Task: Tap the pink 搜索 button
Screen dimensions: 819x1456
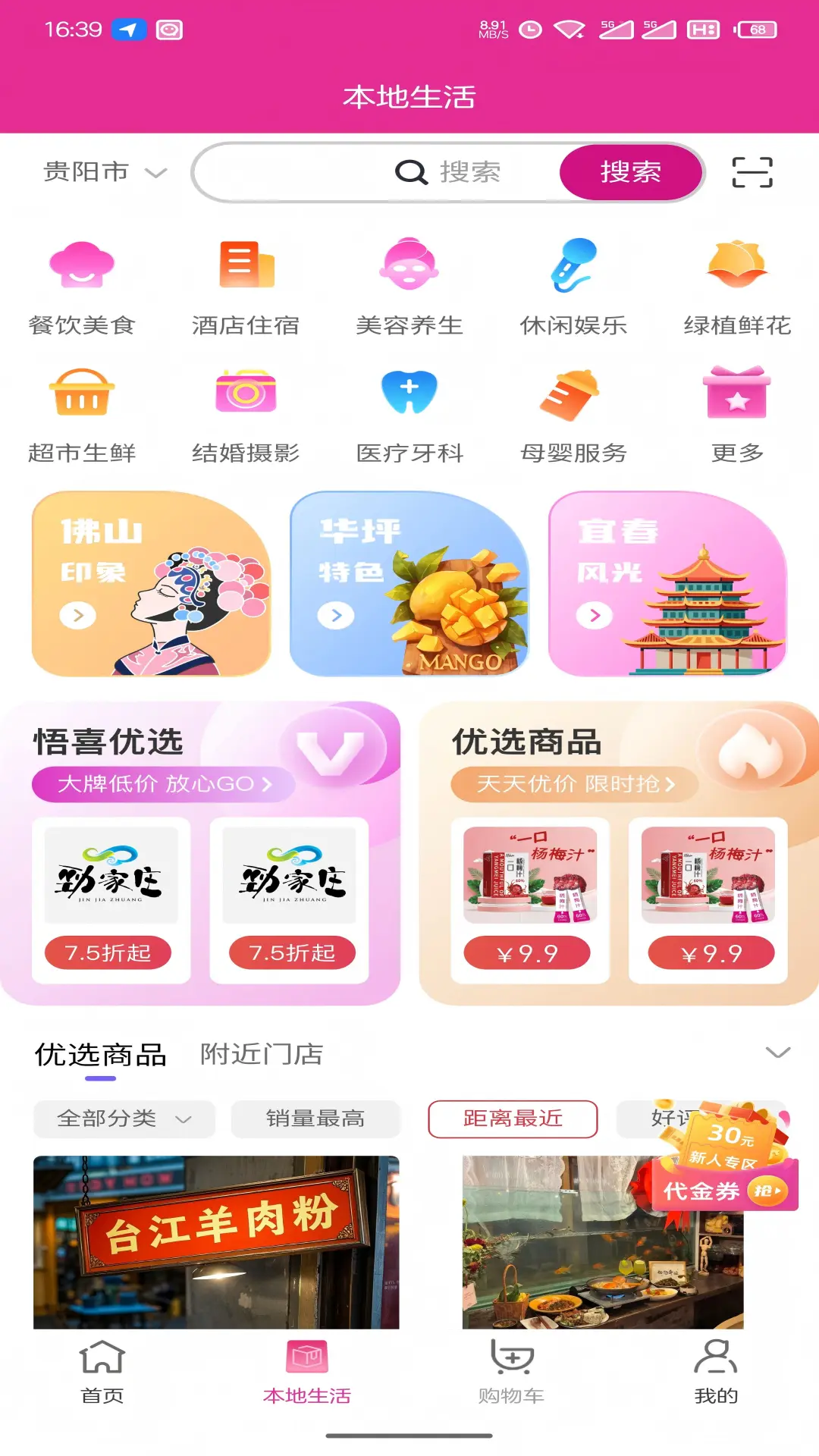Action: 630,172
